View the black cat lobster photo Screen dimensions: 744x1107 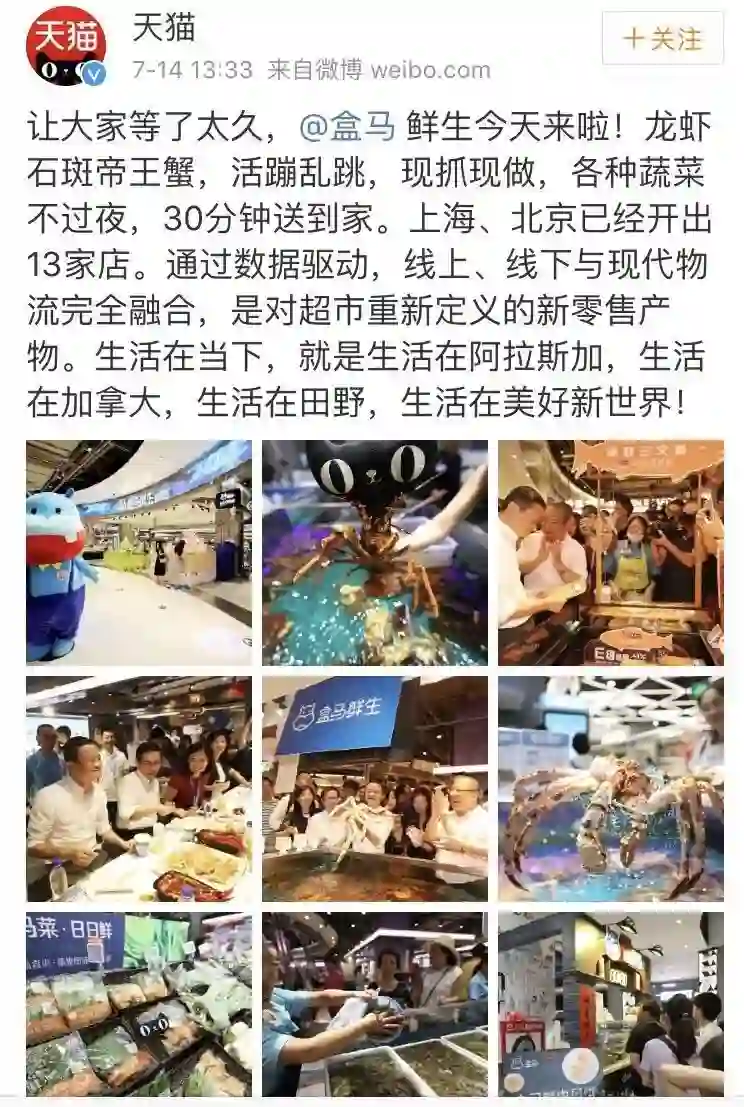pyautogui.click(x=375, y=553)
